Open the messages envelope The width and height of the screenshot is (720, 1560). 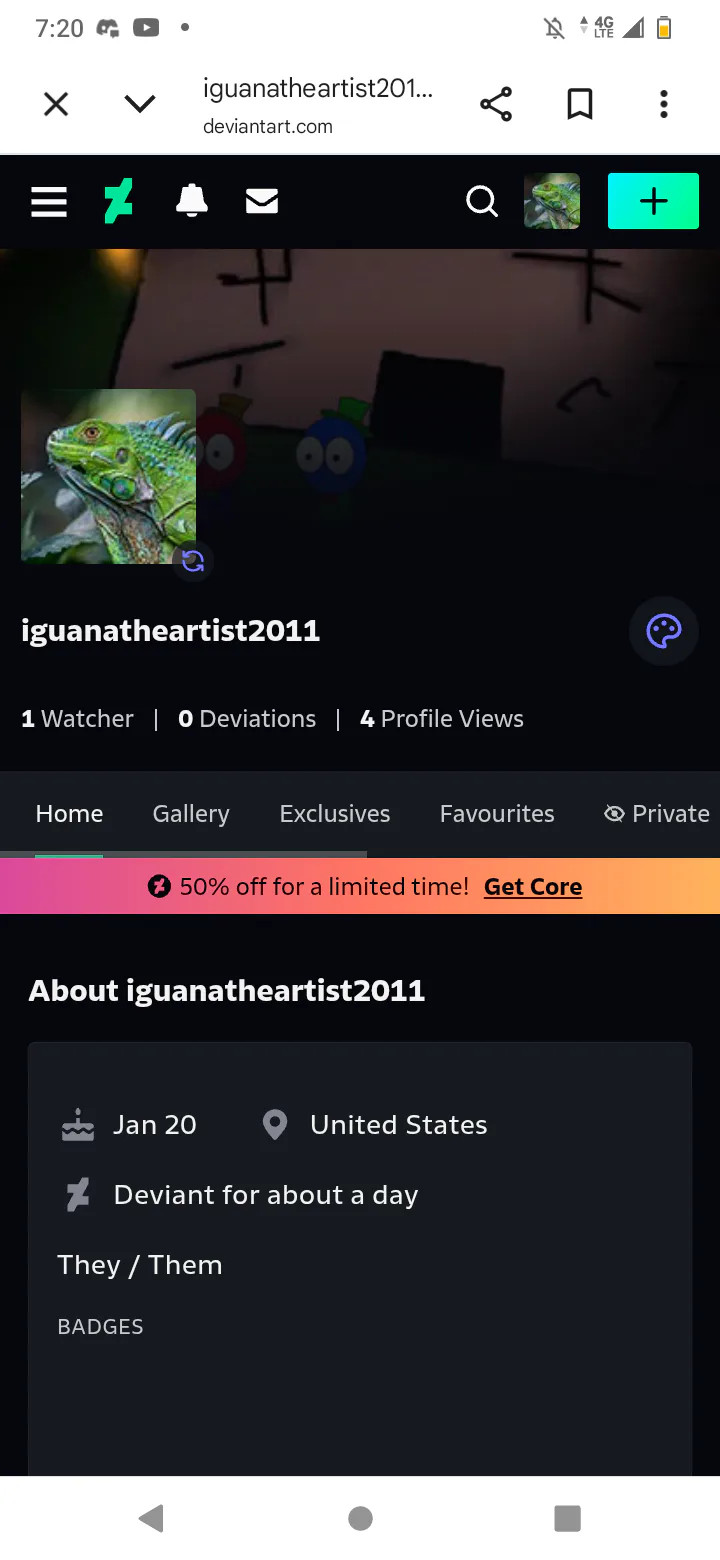click(x=262, y=202)
